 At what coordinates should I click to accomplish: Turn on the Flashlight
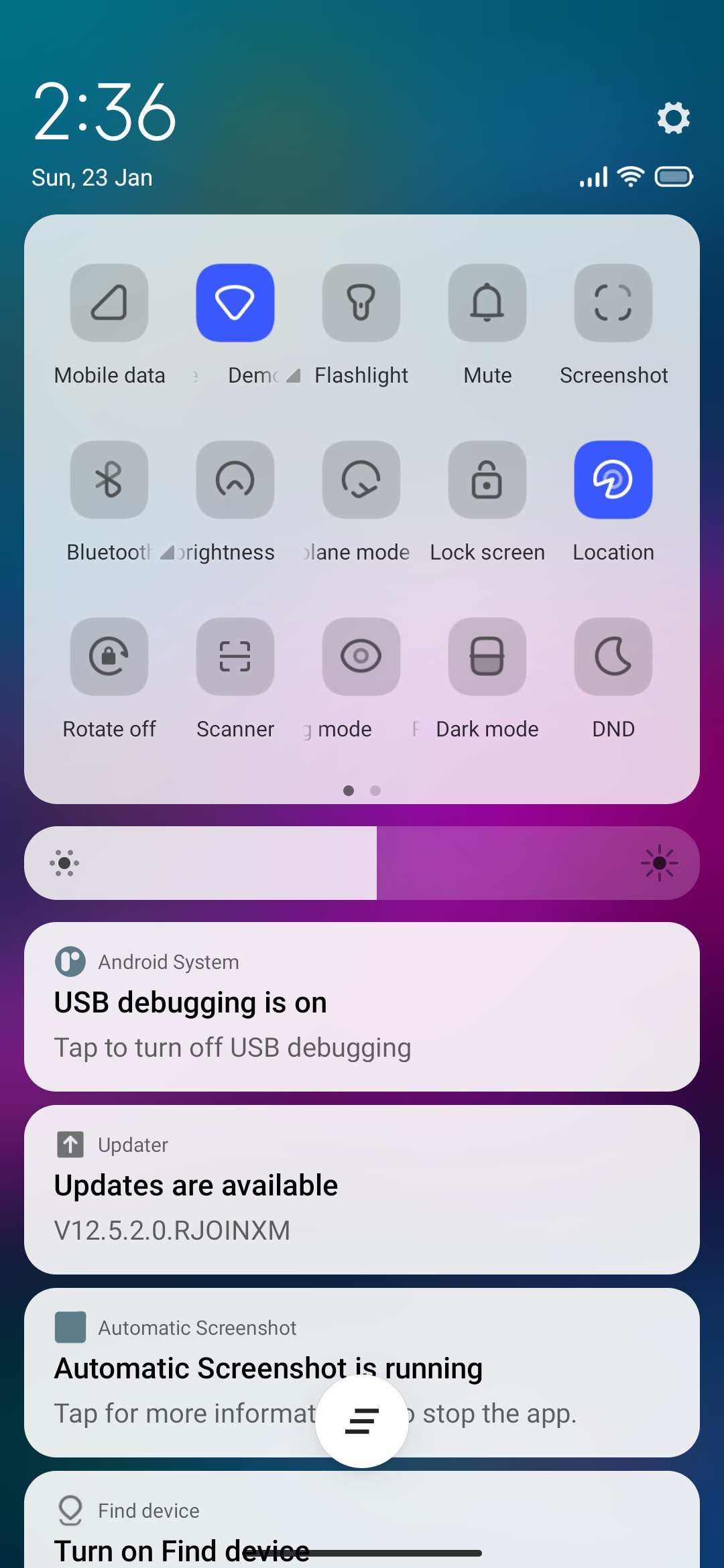pos(361,303)
